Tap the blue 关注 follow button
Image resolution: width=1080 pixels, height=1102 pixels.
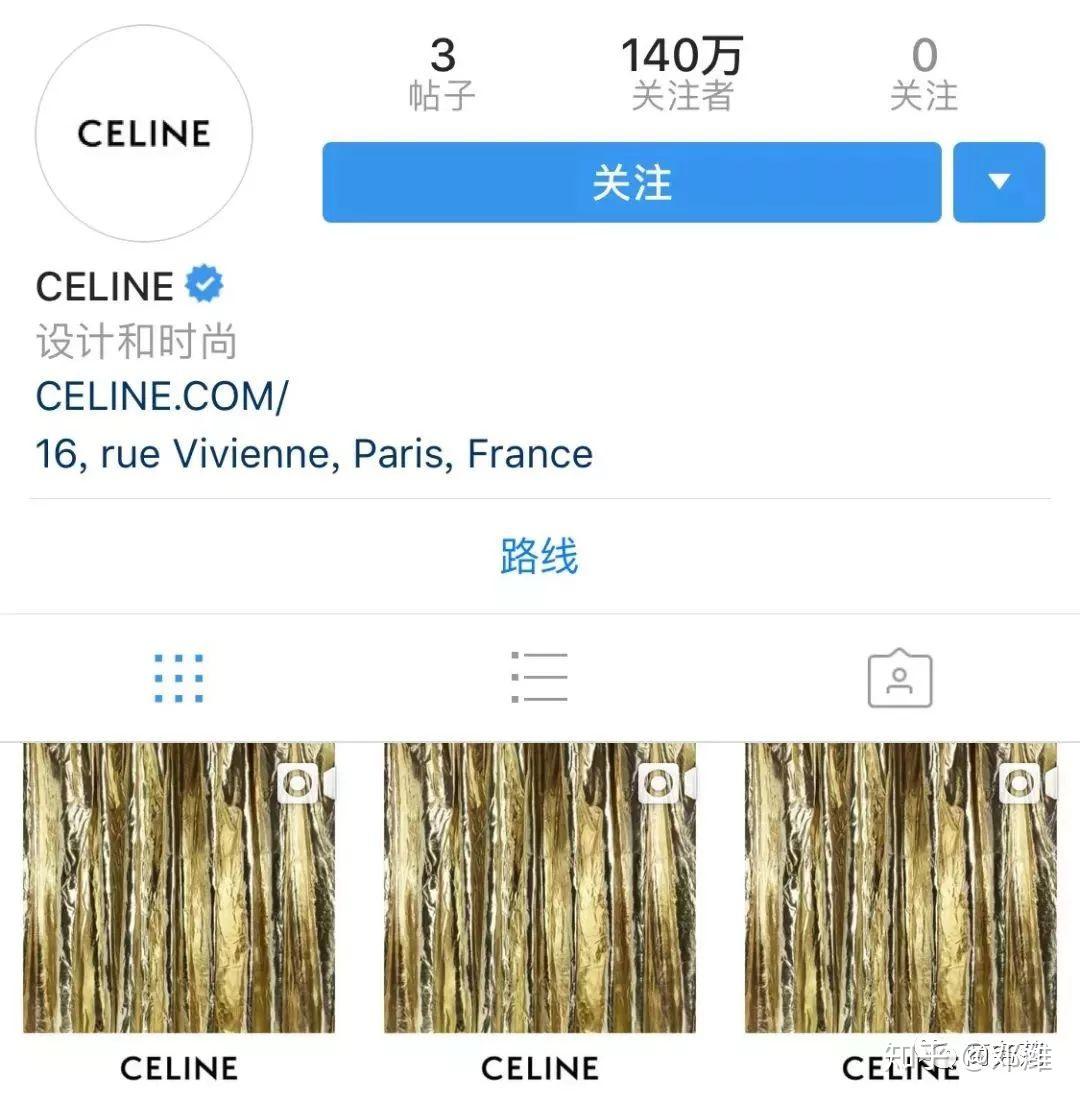pos(631,182)
